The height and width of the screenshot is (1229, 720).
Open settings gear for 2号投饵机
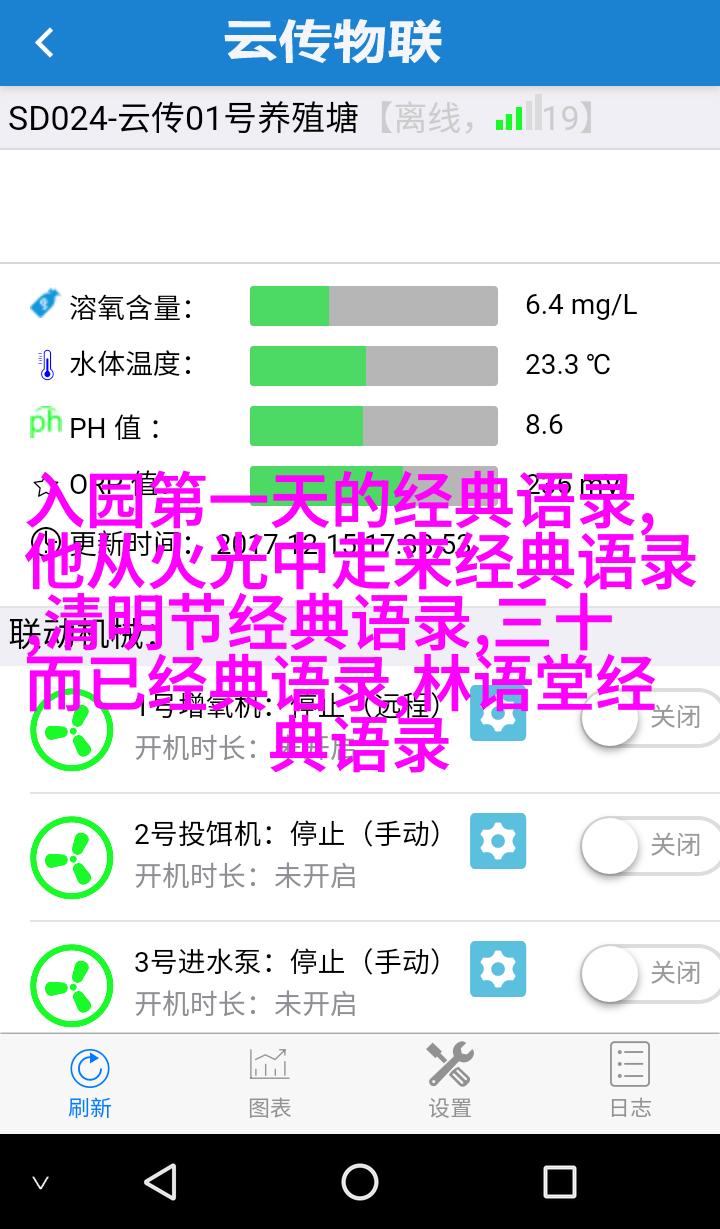(x=498, y=841)
